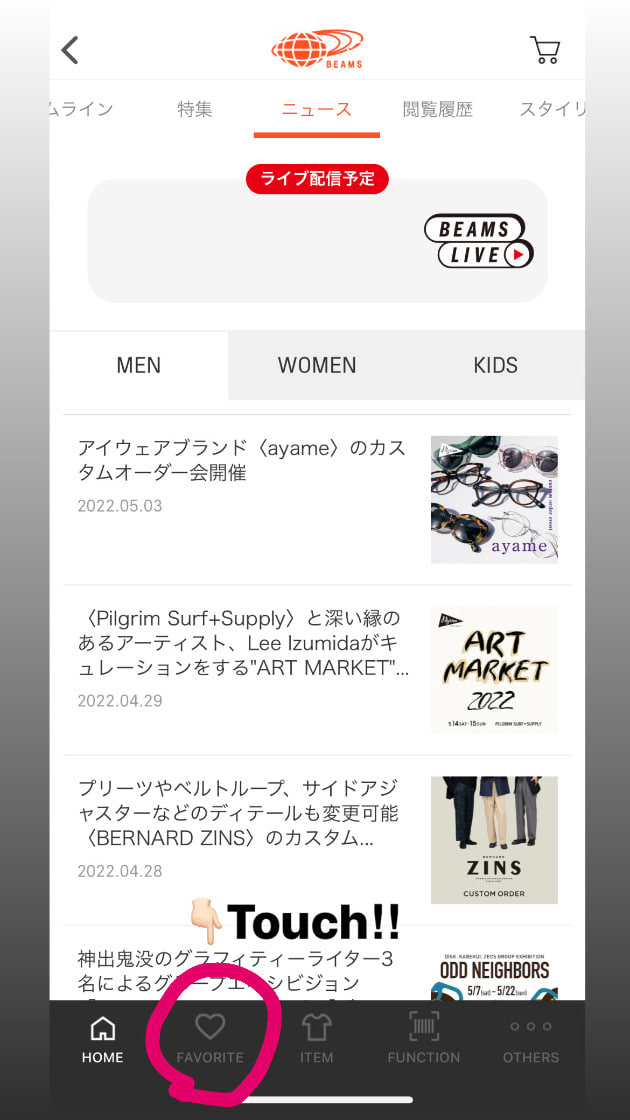Switch to the ITEM tab
This screenshot has width=630, height=1120.
(x=316, y=1040)
